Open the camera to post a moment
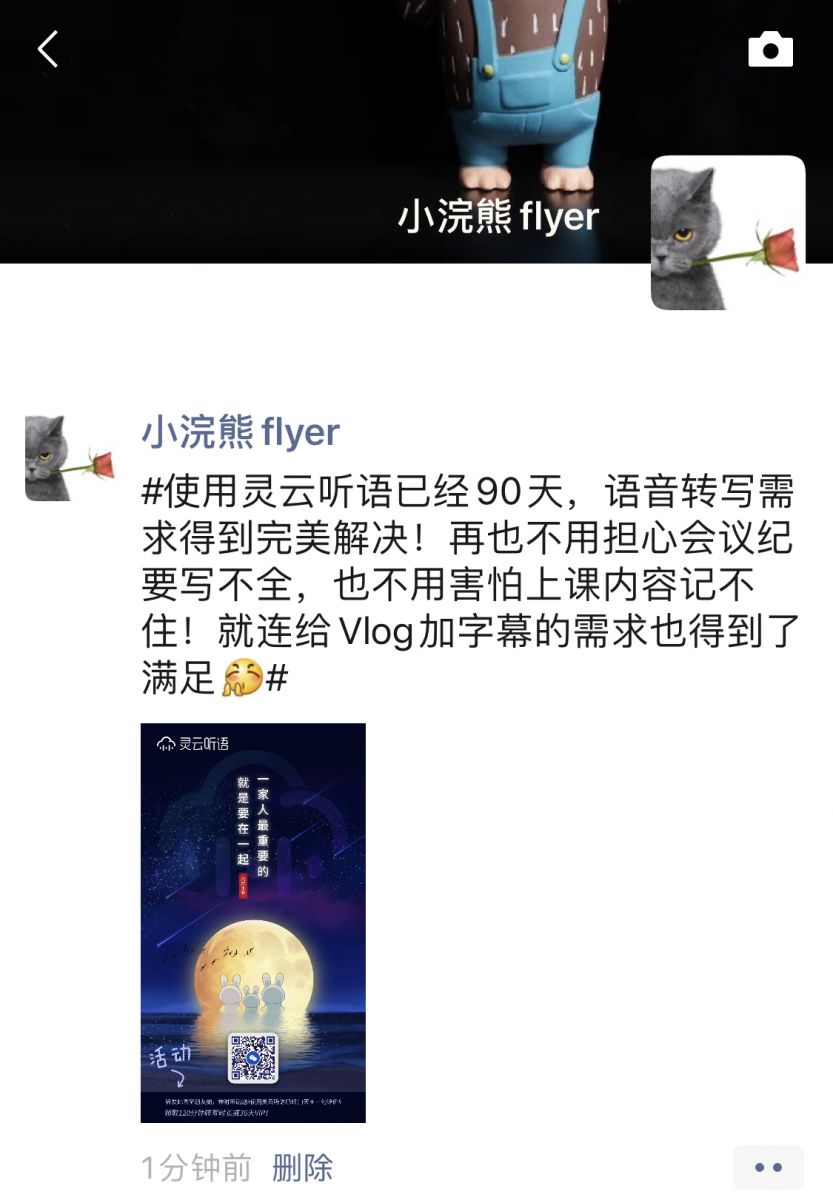Screen dimensions: 833x1200 (770, 49)
